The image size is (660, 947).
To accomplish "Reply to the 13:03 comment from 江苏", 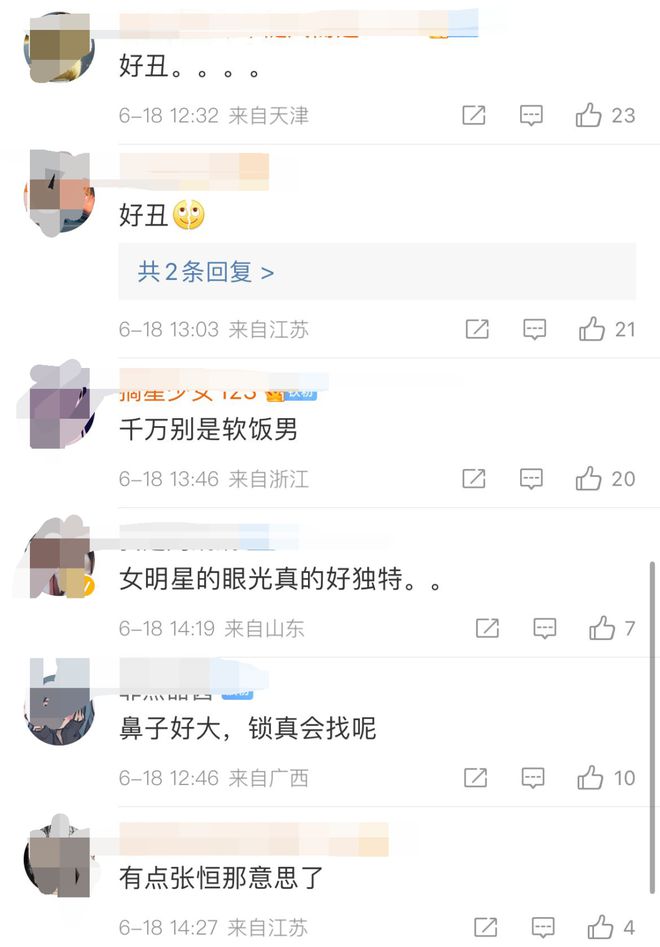I will pos(535,329).
